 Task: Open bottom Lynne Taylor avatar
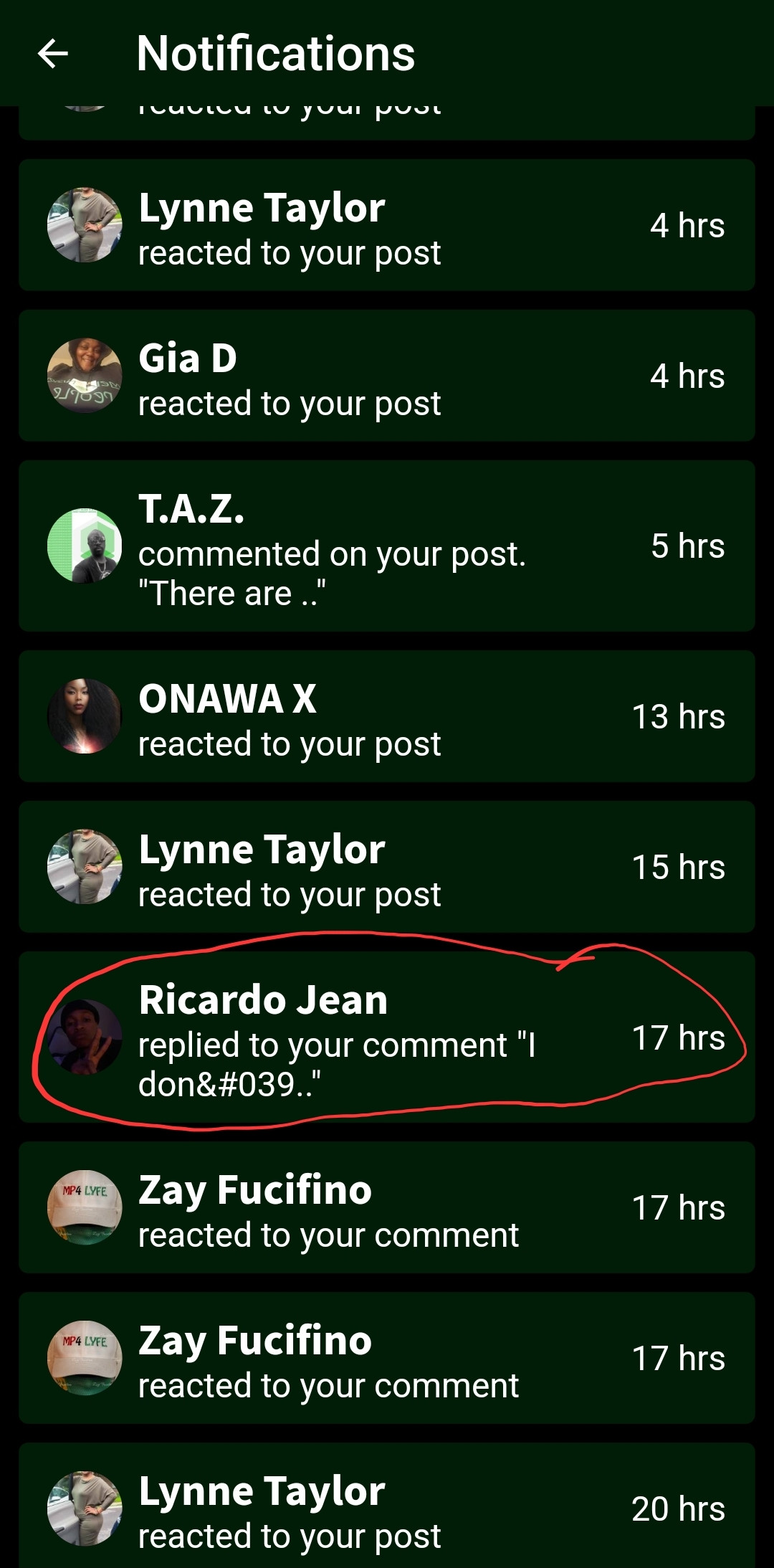(x=85, y=1509)
